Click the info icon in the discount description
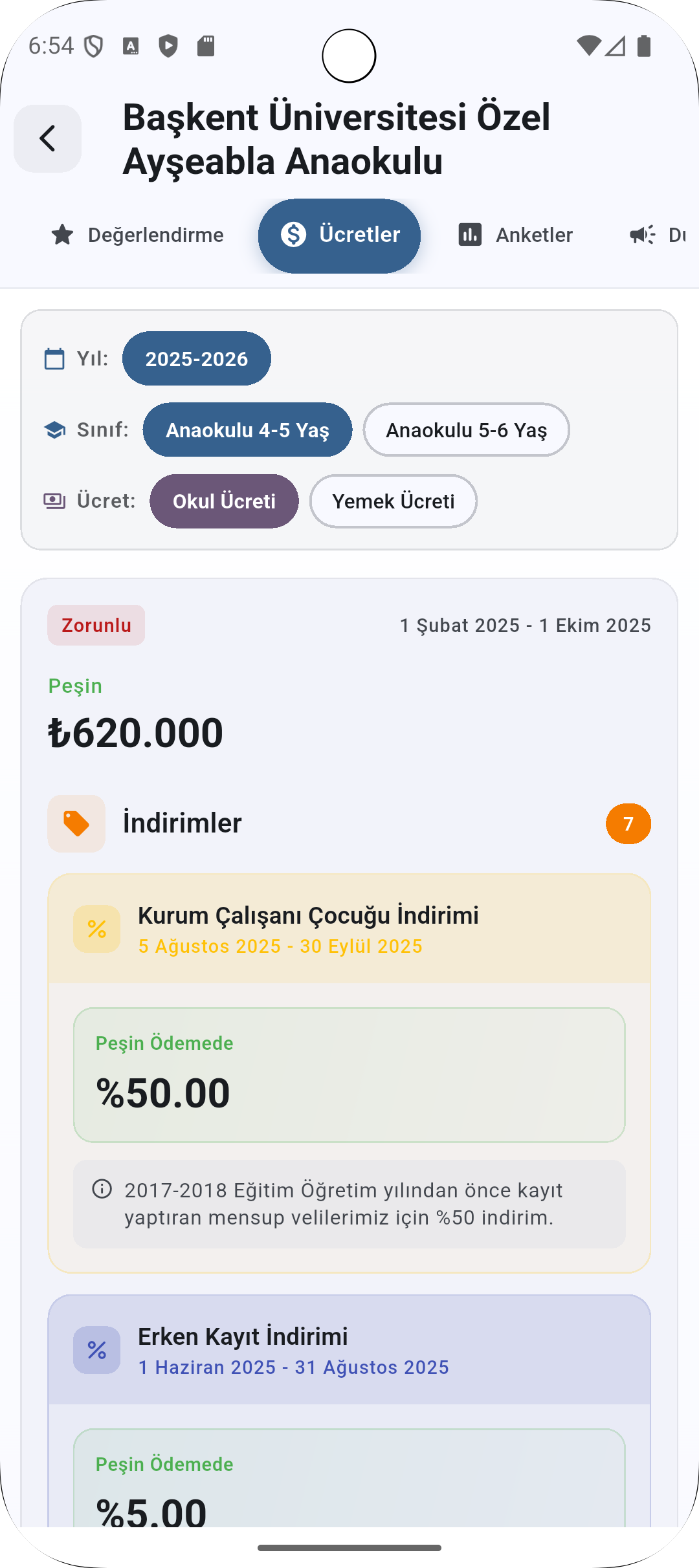Screen dimensions: 699x1568 (102, 1189)
